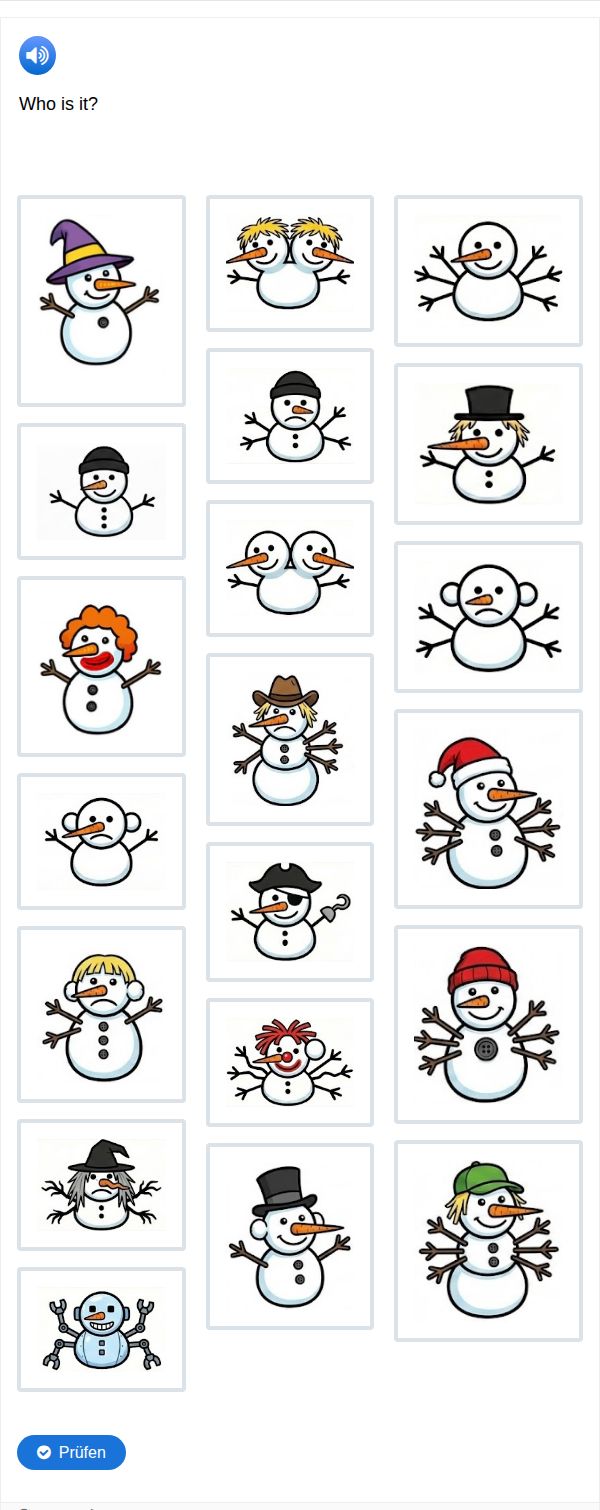This screenshot has height=1510, width=600.
Task: Select the blond snowman wearing white earmuffs
Action: click(x=101, y=1014)
